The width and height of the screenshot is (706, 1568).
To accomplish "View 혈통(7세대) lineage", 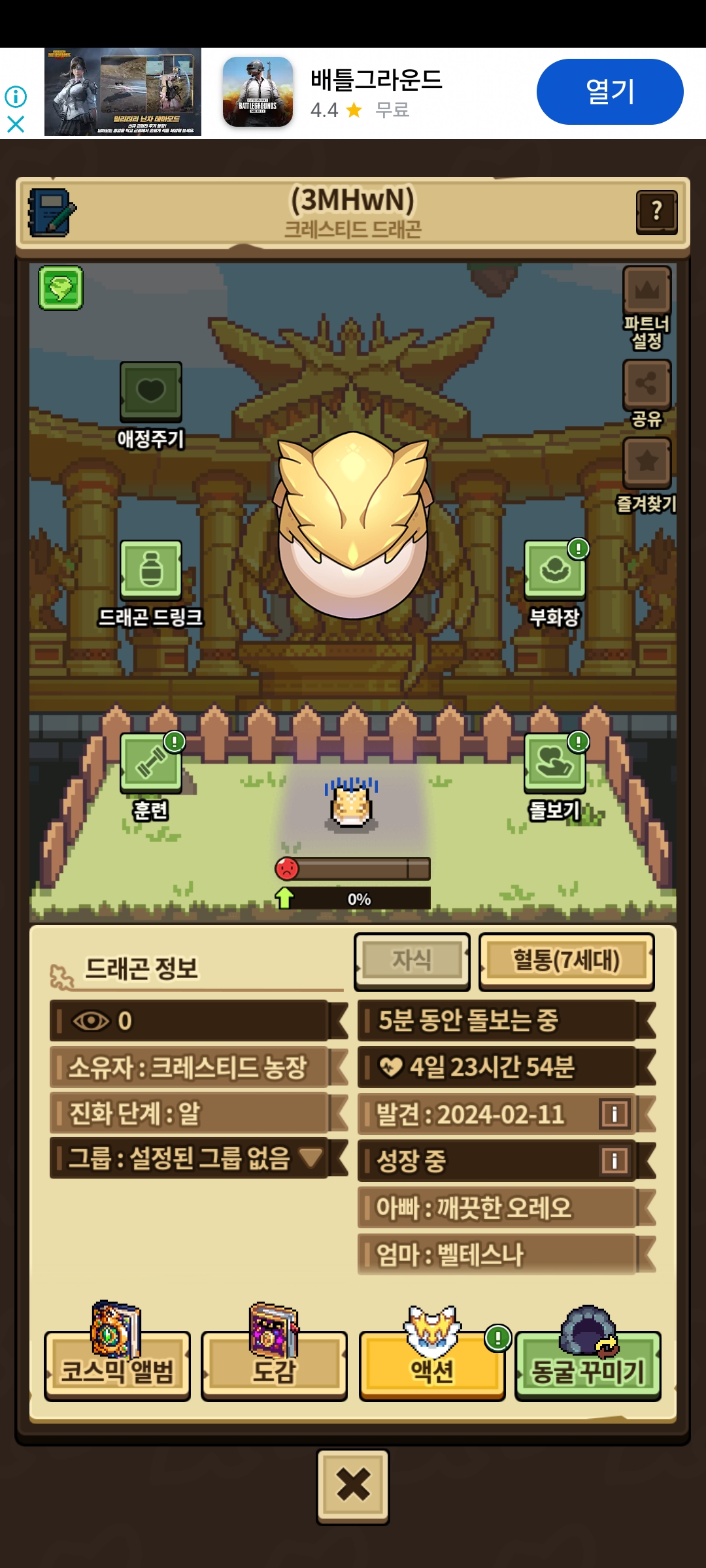I will (x=566, y=961).
